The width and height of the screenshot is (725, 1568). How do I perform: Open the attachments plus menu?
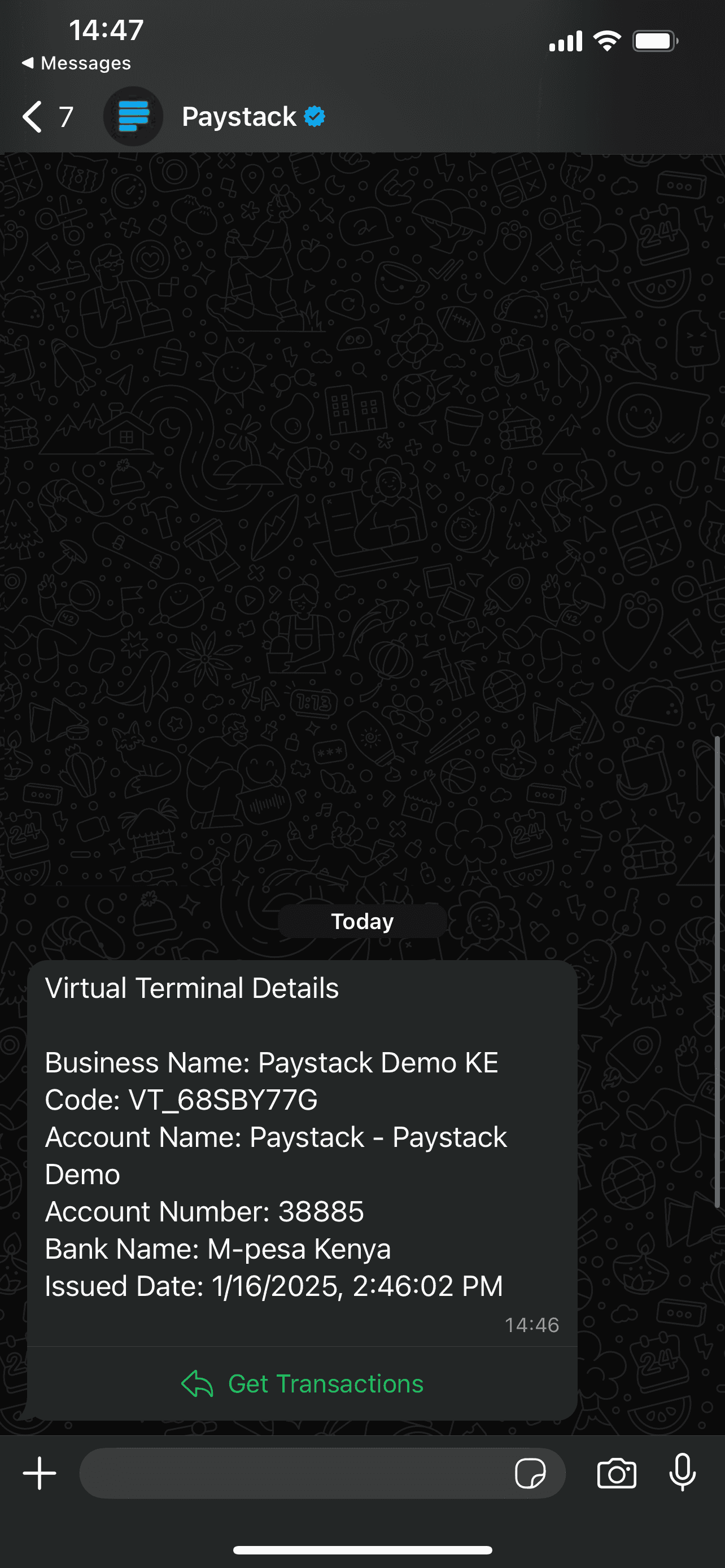point(40,1473)
